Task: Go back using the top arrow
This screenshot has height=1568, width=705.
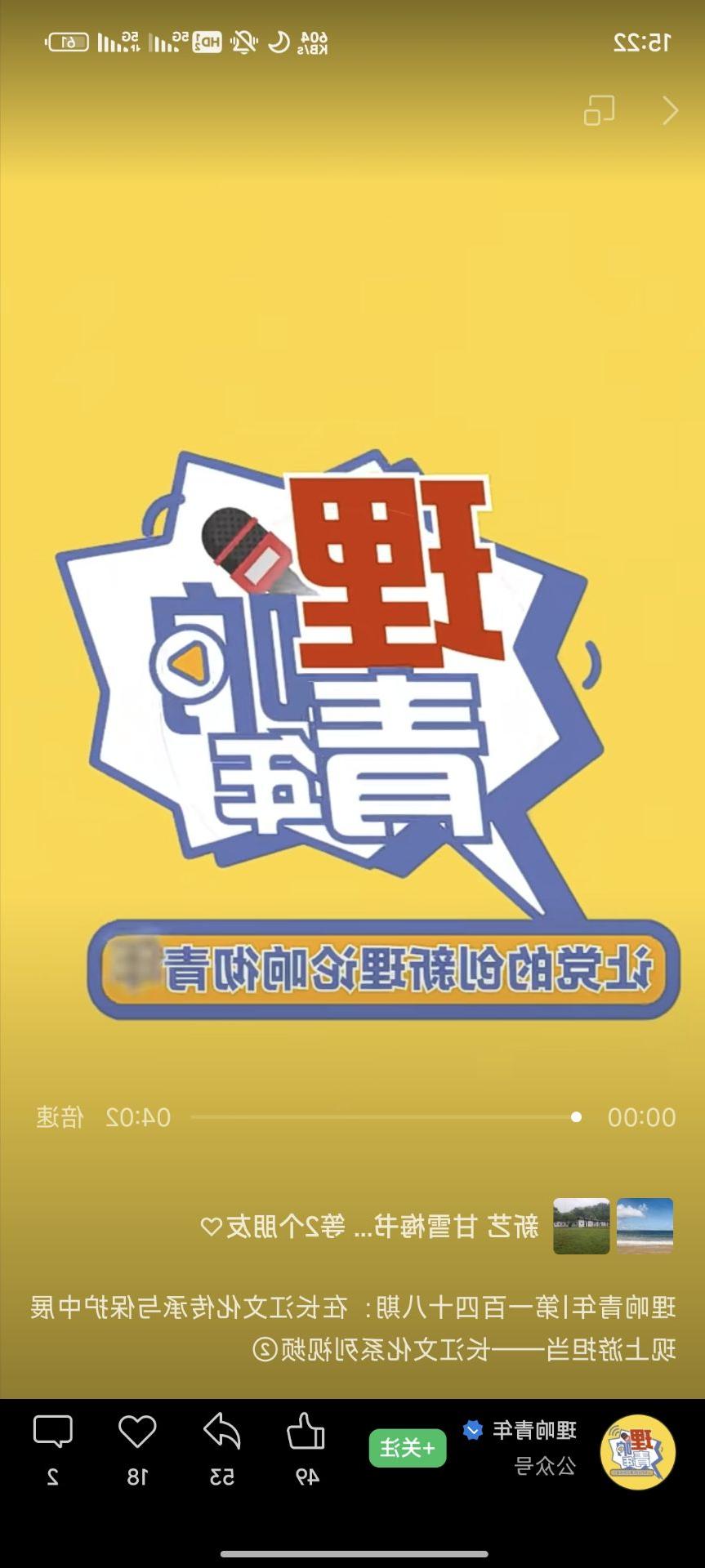Action: 670,111
